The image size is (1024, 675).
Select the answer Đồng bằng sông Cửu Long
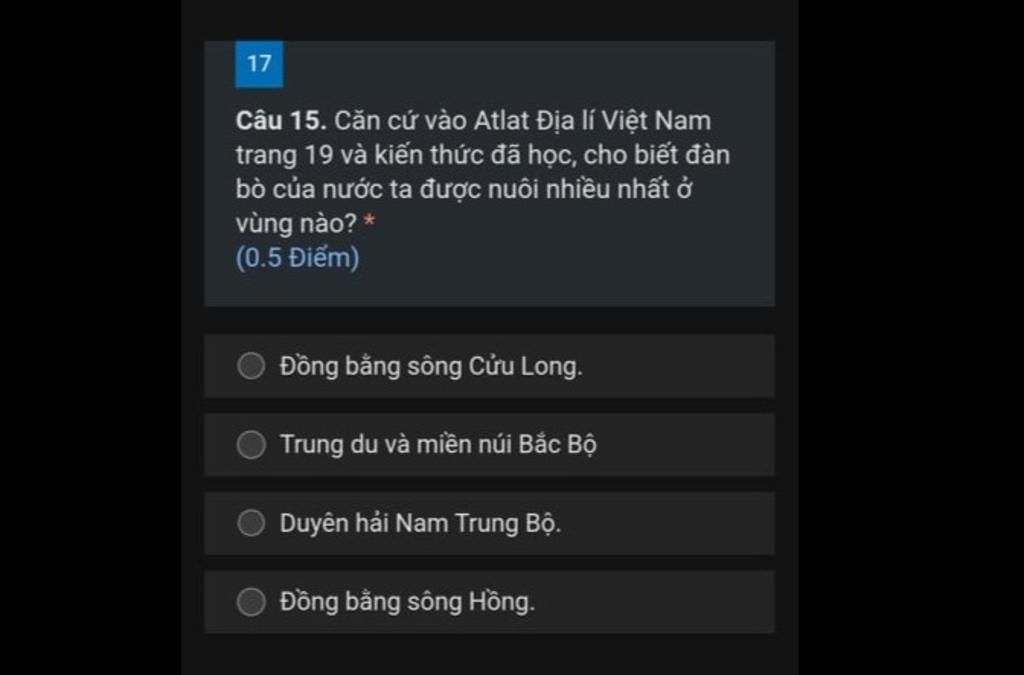251,367
